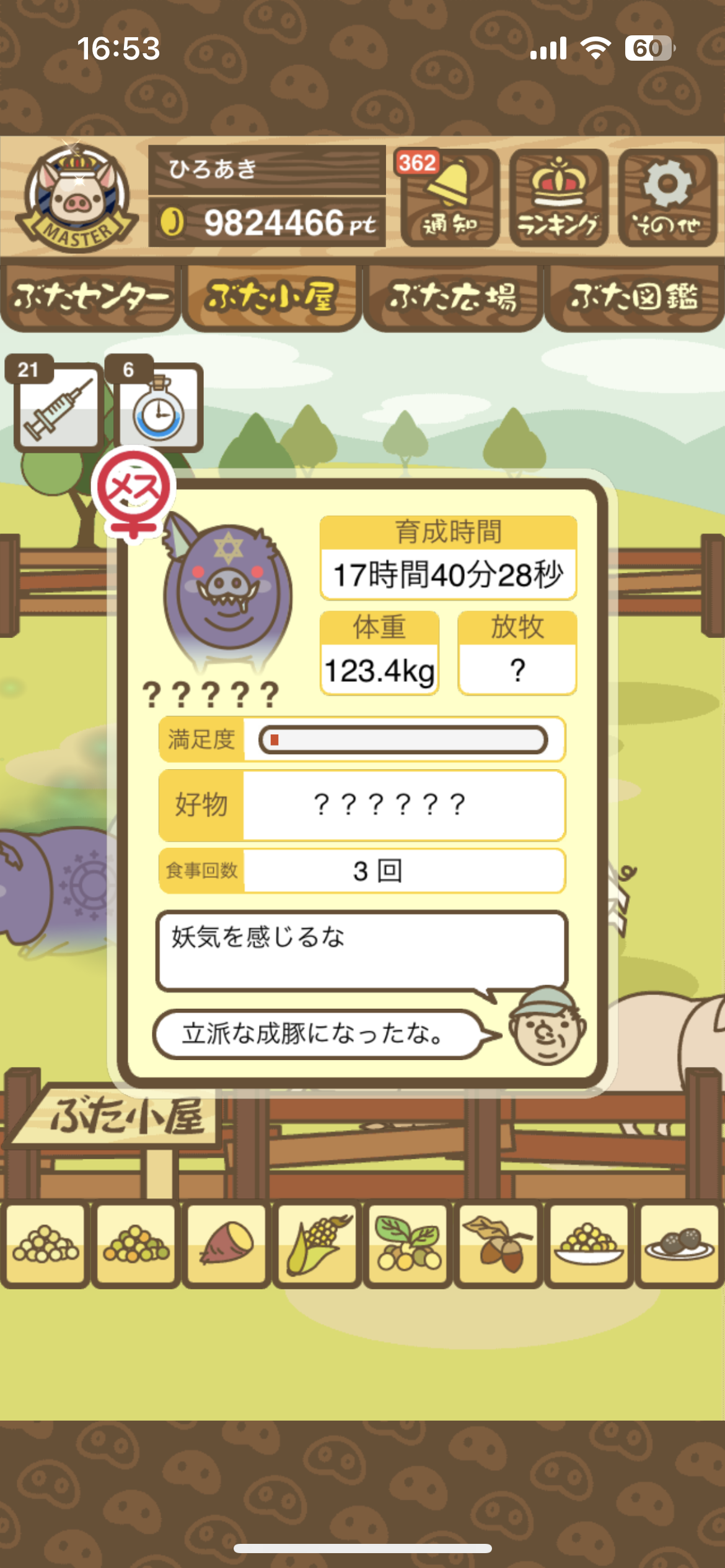725x1568 pixels.
Task: Tap the MASTER pig profile badge
Action: tap(76, 197)
